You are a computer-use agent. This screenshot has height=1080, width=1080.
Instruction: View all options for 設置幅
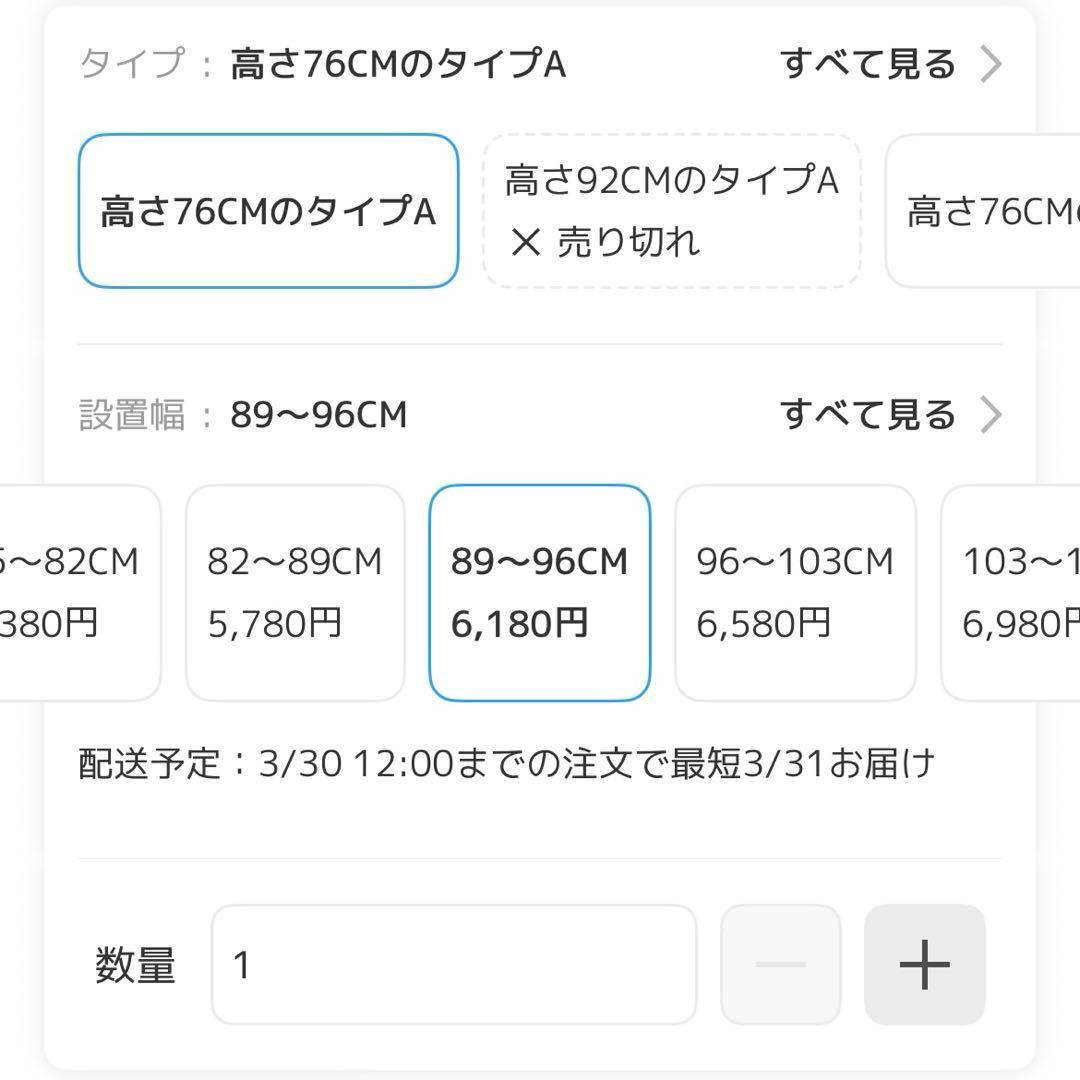[891, 415]
